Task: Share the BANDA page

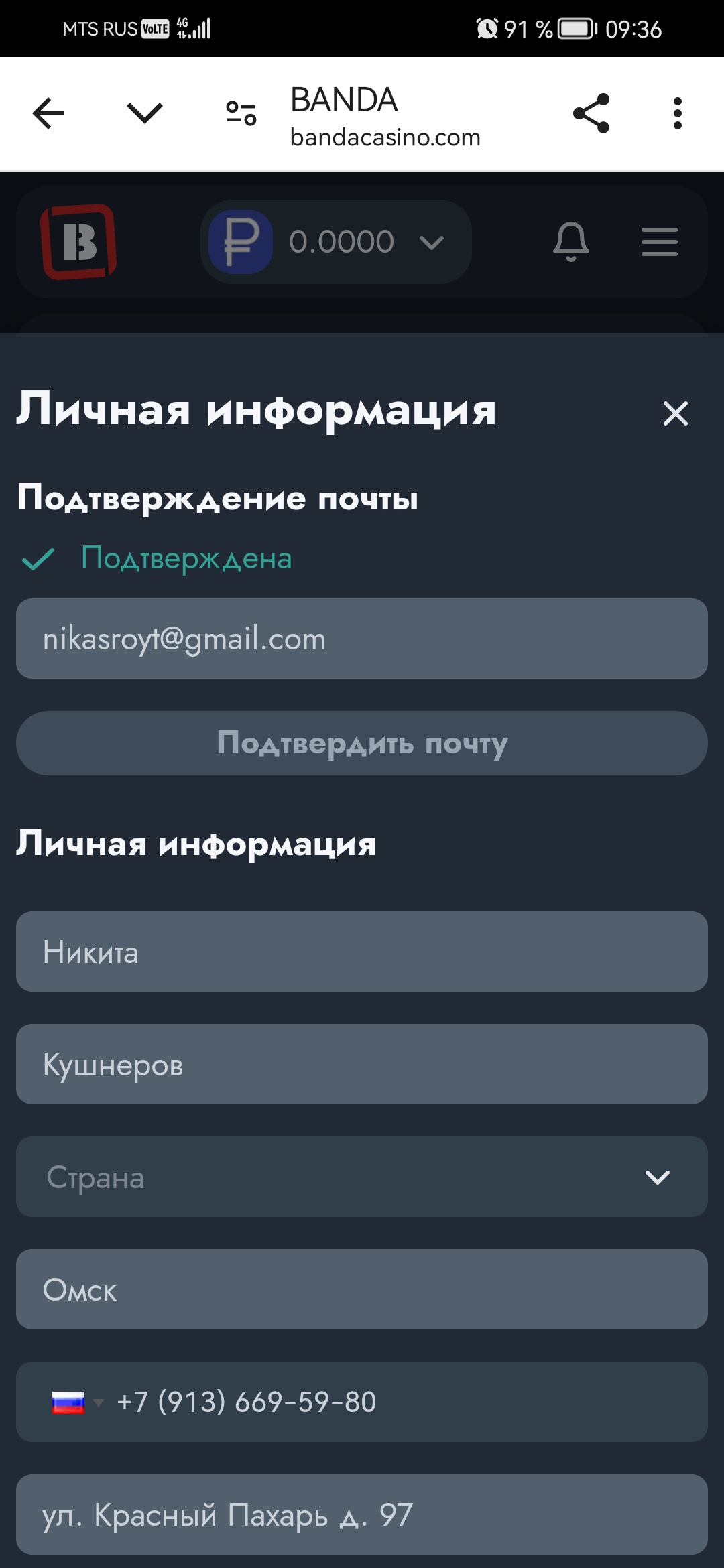Action: pos(591,113)
